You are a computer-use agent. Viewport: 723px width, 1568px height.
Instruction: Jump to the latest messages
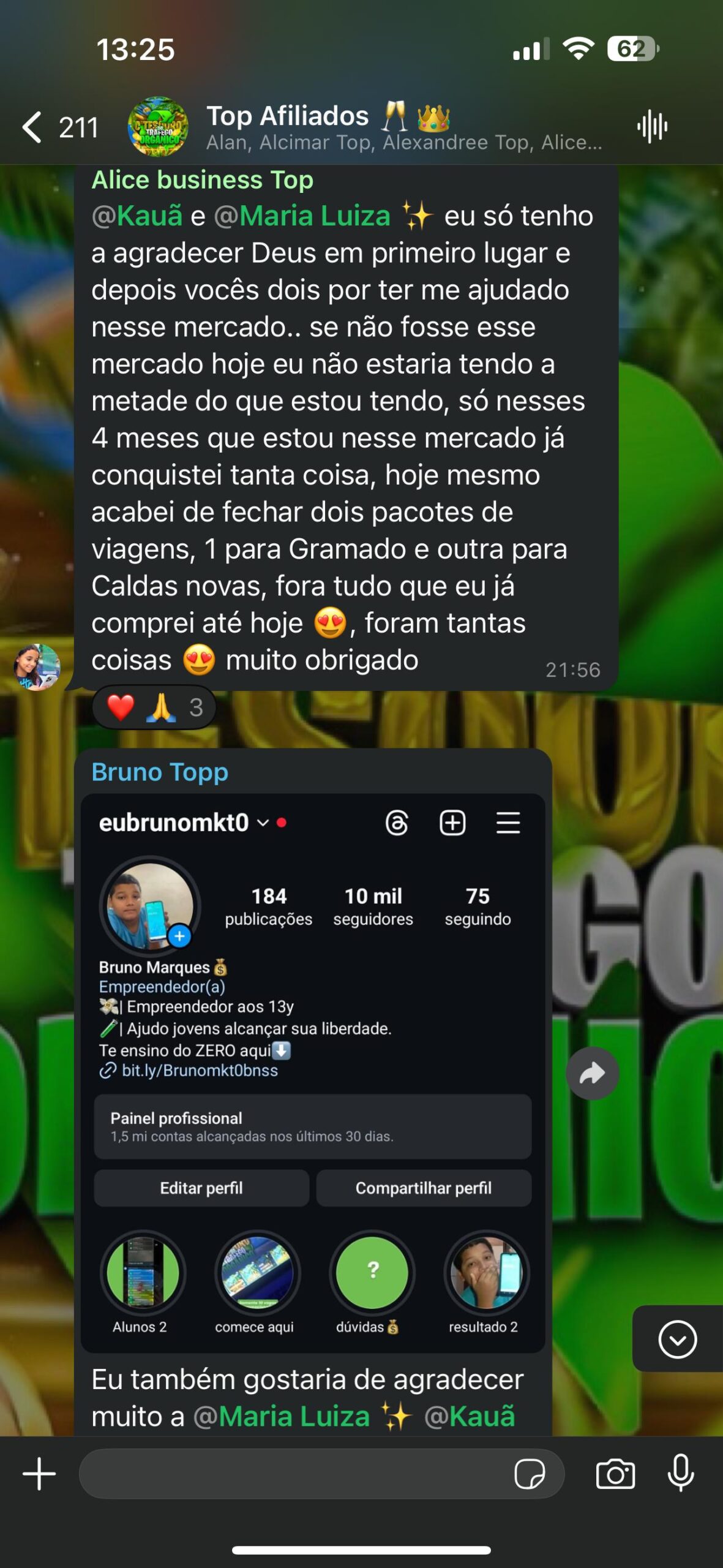point(677,1340)
